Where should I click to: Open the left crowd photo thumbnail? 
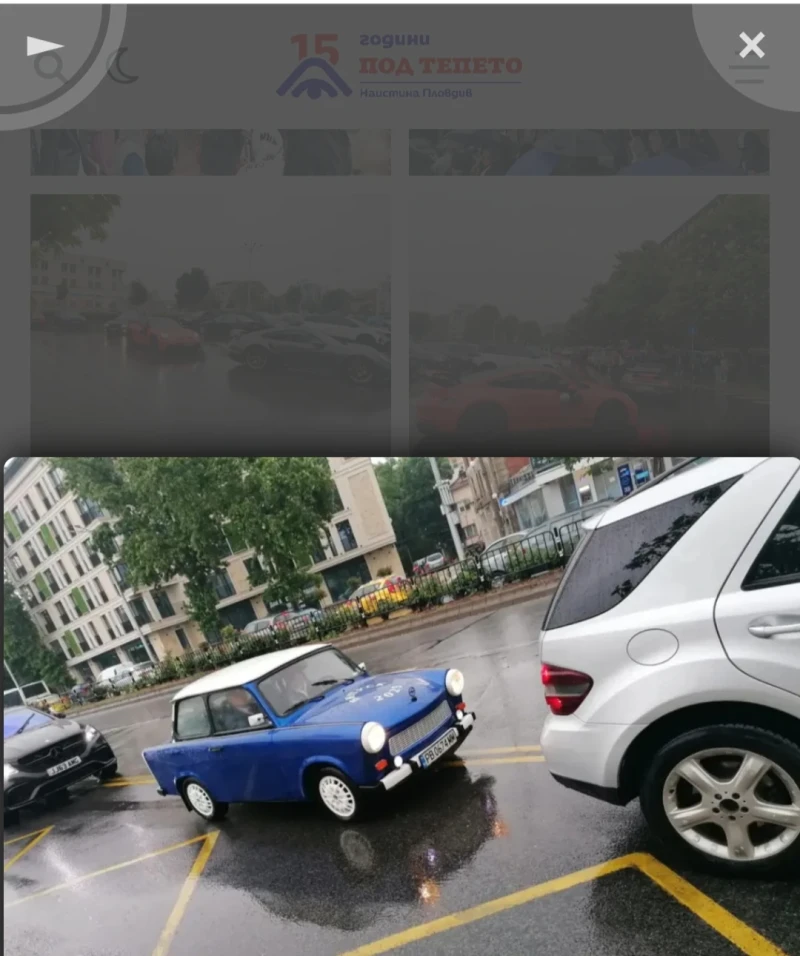210,150
